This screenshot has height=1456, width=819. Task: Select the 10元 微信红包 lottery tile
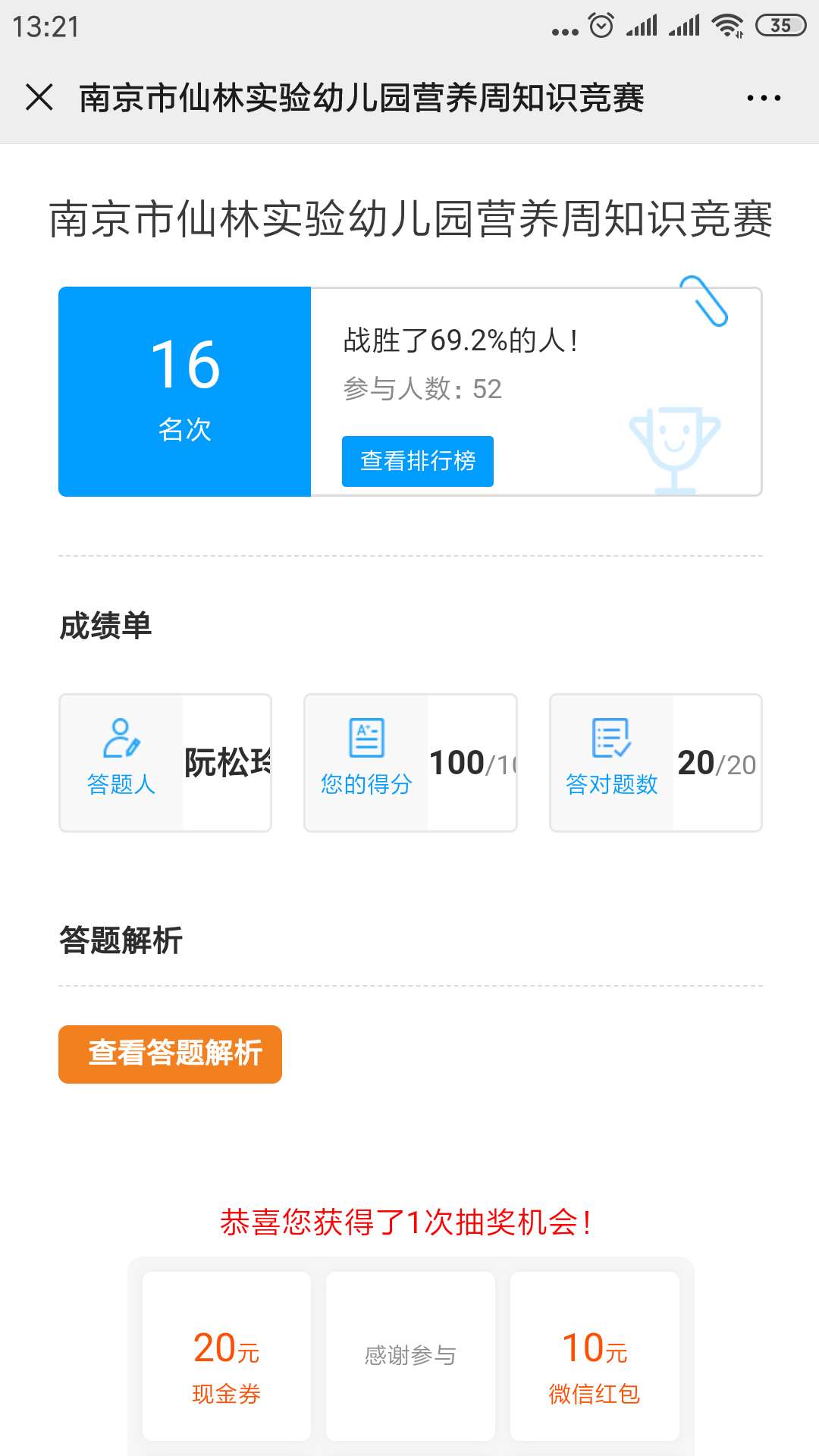pyautogui.click(x=595, y=1357)
